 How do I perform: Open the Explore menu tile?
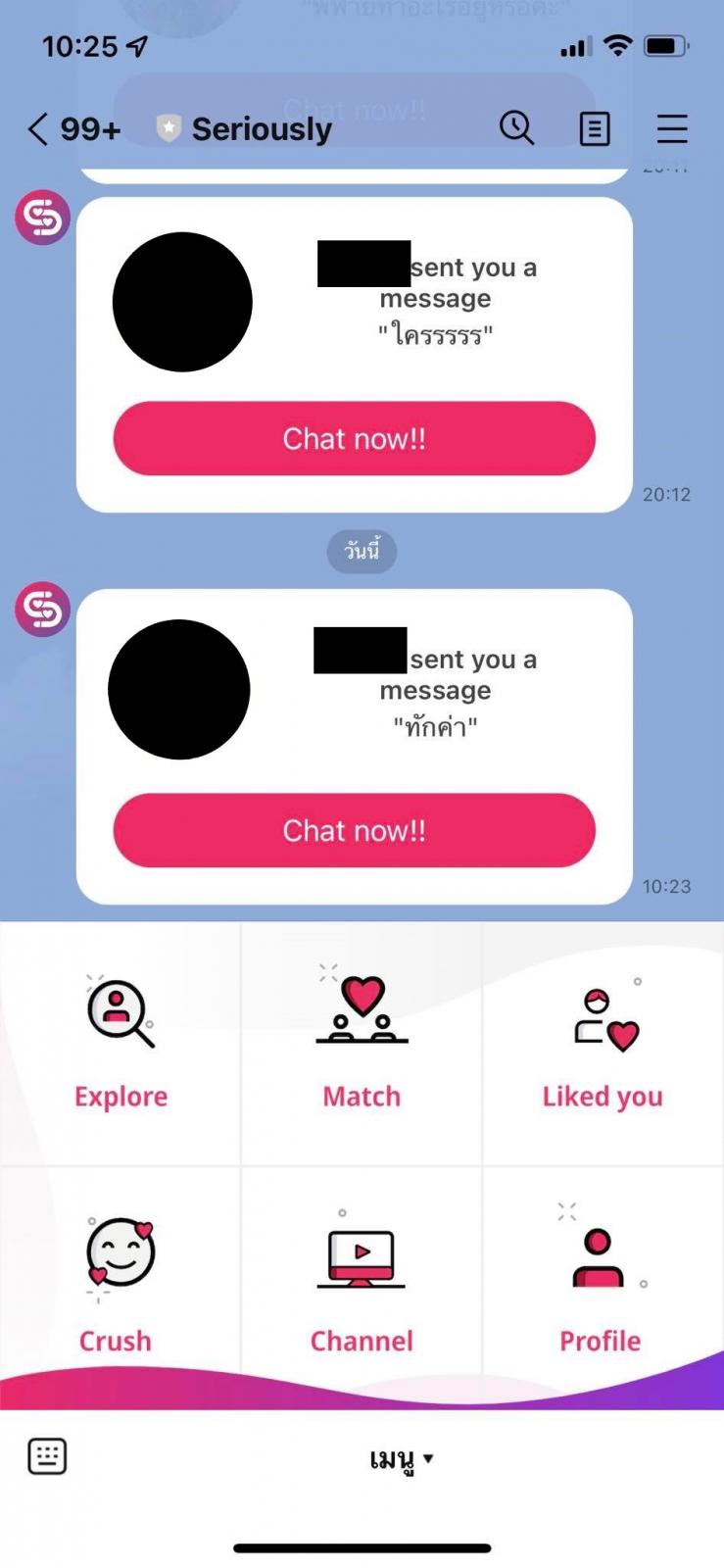tap(121, 1044)
